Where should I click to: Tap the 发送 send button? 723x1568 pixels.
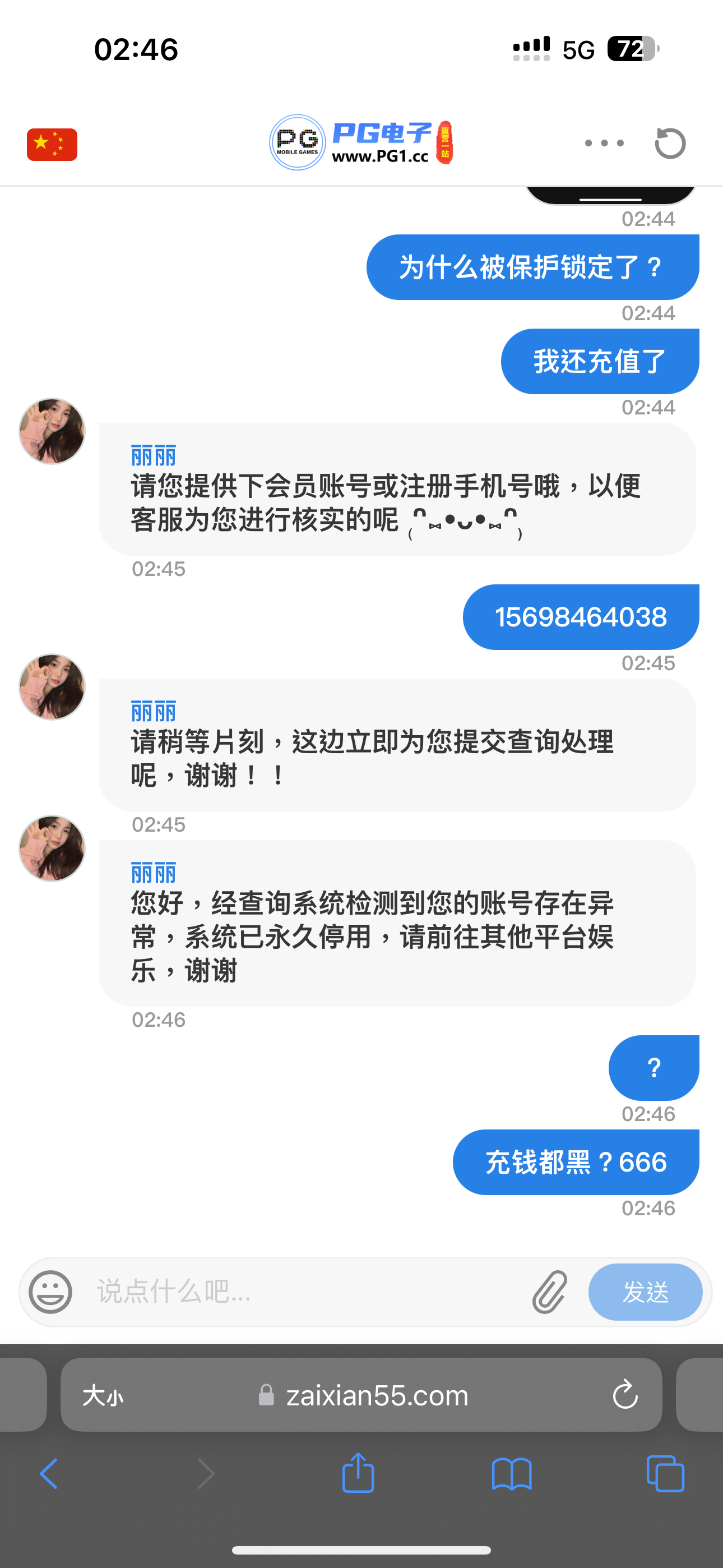(645, 1292)
